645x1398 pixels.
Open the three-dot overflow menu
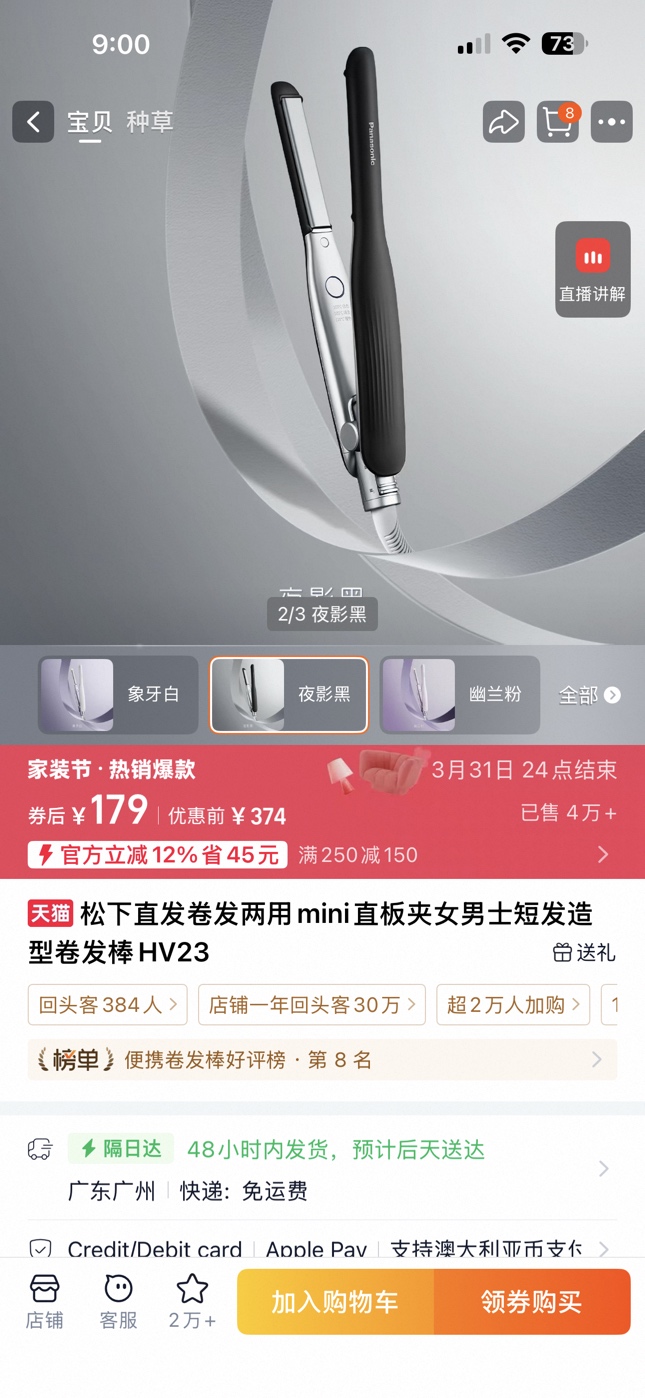click(611, 122)
